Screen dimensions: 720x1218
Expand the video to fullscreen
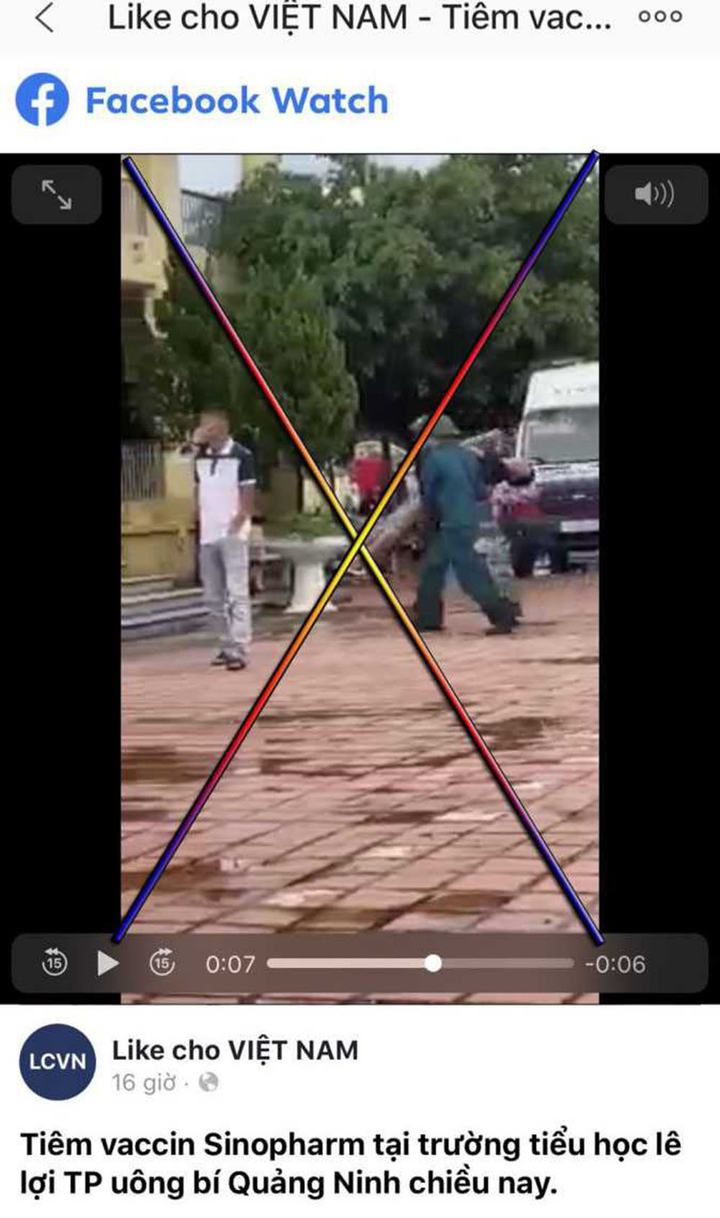56,194
